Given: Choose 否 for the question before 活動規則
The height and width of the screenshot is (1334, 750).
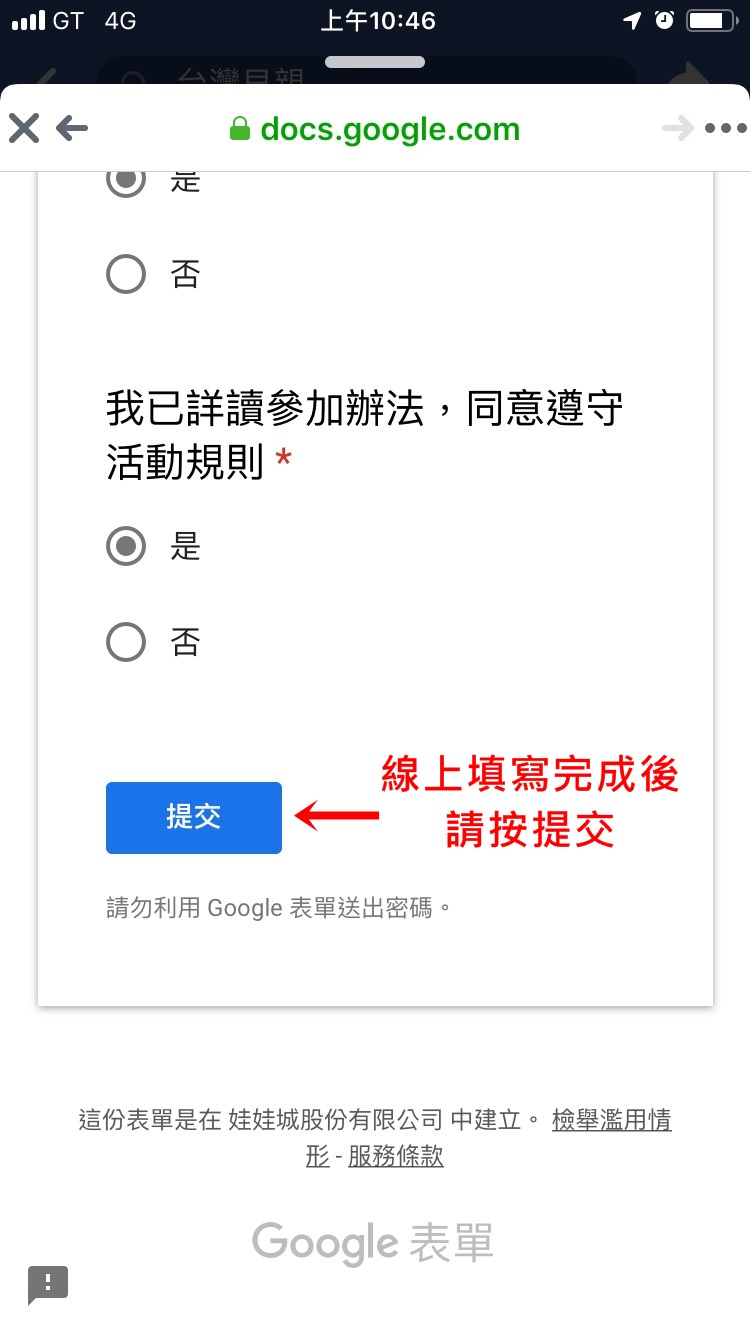Looking at the screenshot, I should pyautogui.click(x=126, y=274).
